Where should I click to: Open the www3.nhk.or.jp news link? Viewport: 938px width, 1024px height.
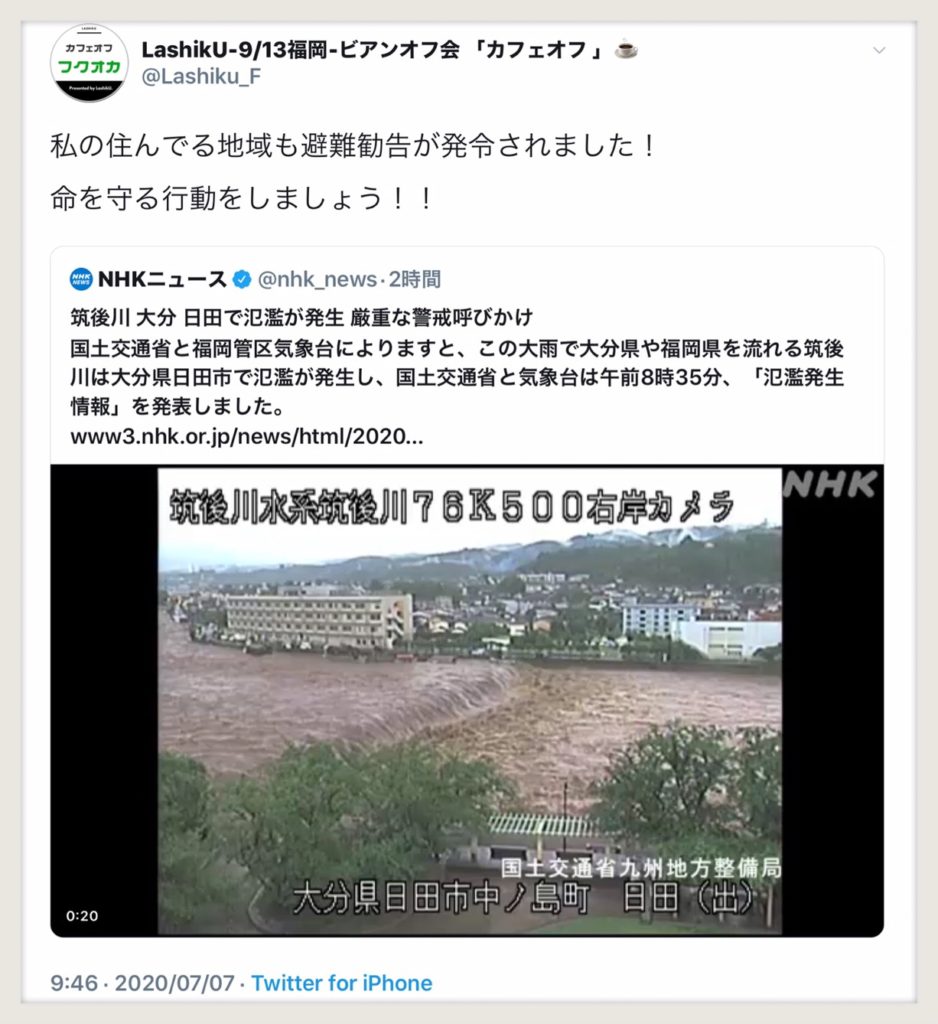coord(246,437)
